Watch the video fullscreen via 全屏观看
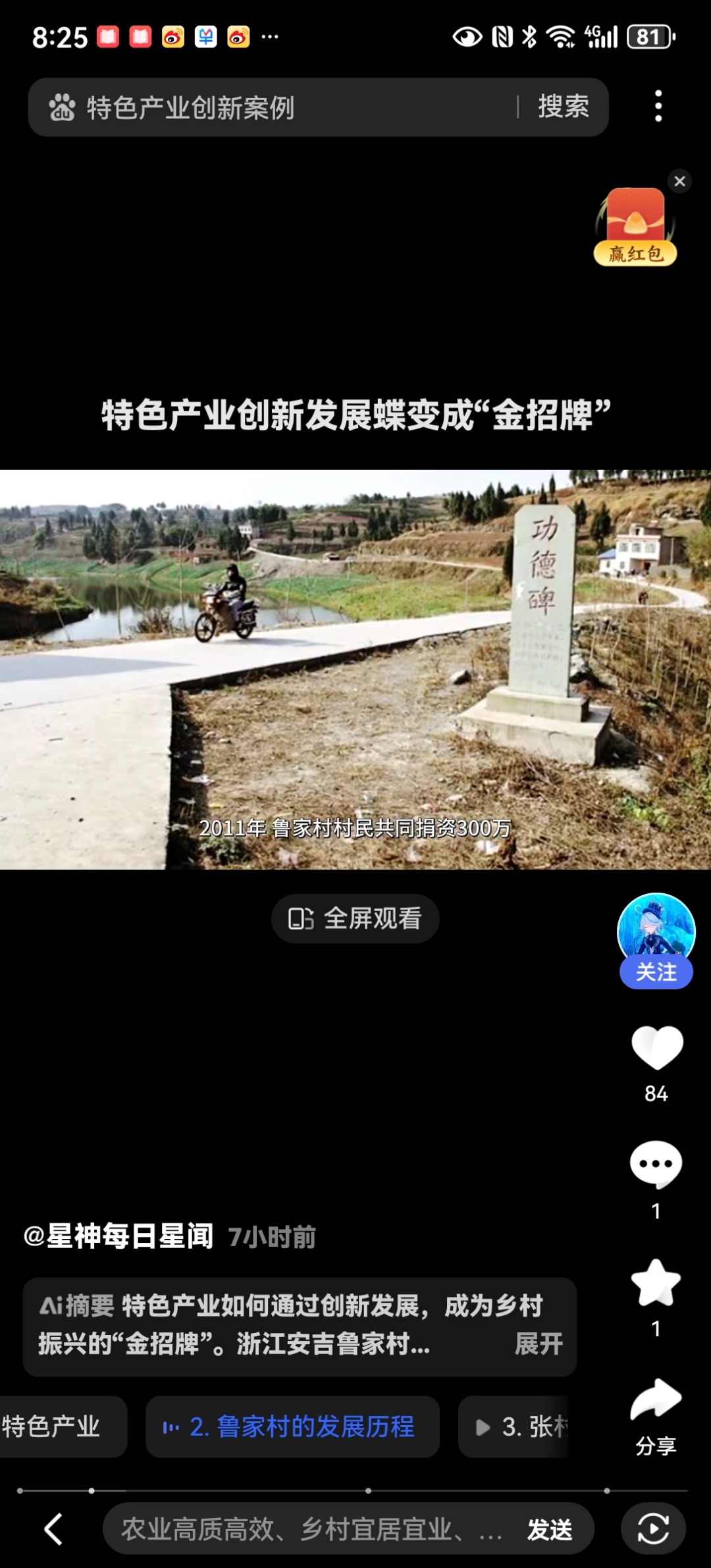Viewport: 711px width, 1568px height. (354, 918)
